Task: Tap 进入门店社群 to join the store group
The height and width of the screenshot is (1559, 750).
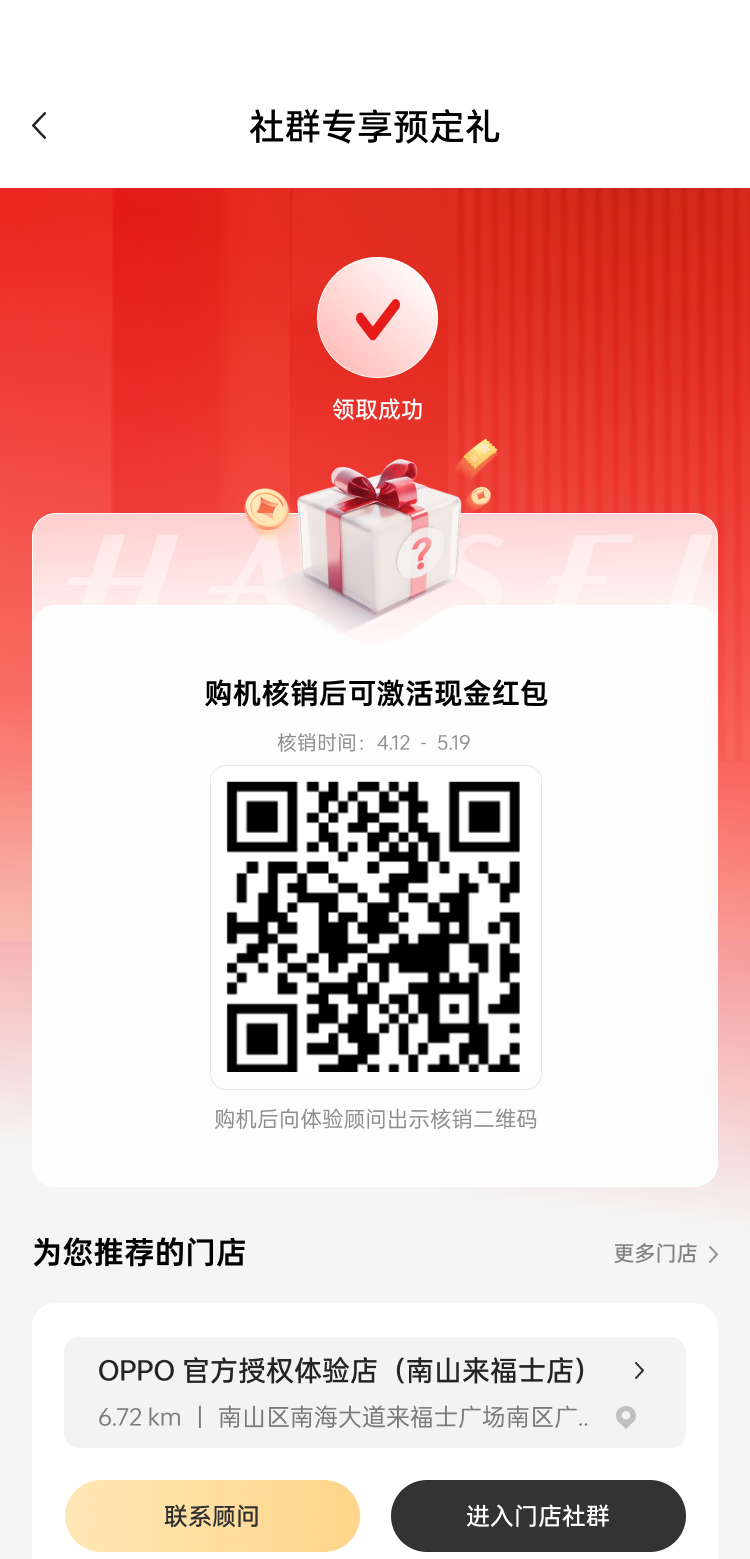Action: coord(538,1516)
